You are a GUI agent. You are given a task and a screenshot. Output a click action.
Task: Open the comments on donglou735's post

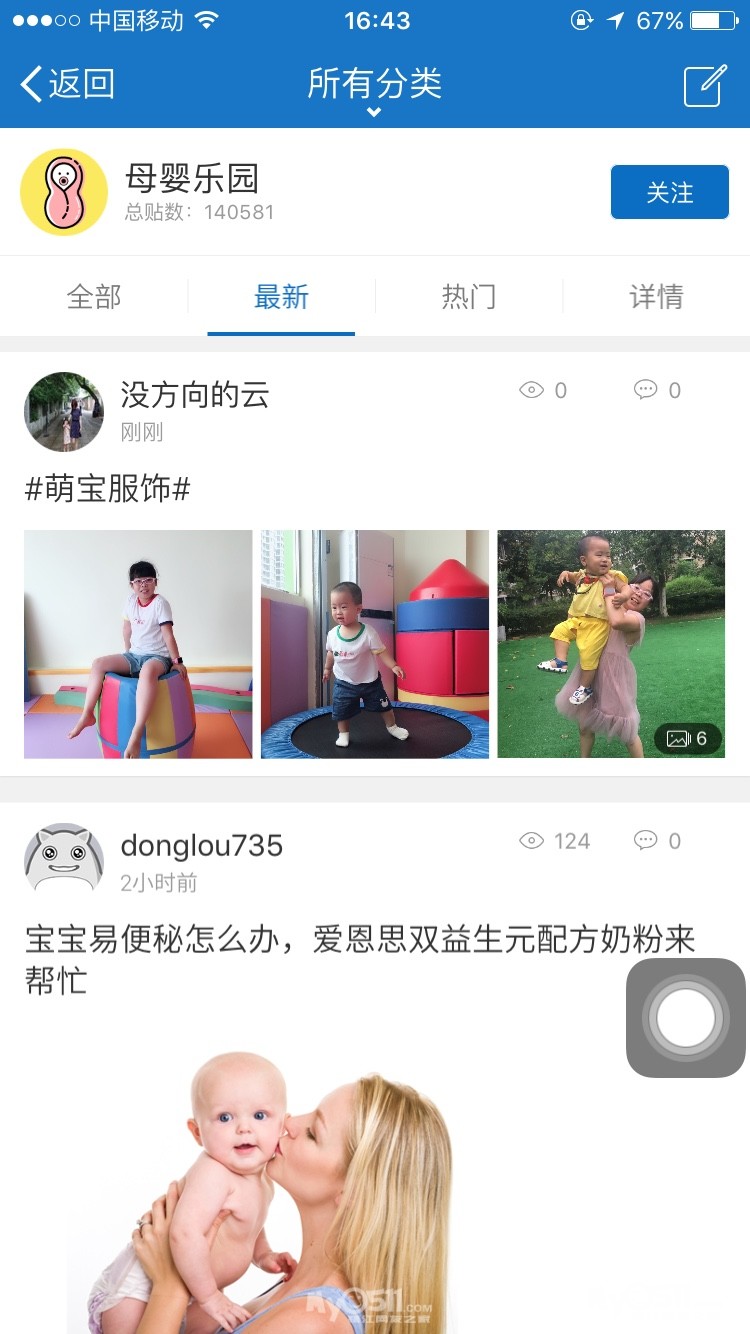[x=657, y=841]
